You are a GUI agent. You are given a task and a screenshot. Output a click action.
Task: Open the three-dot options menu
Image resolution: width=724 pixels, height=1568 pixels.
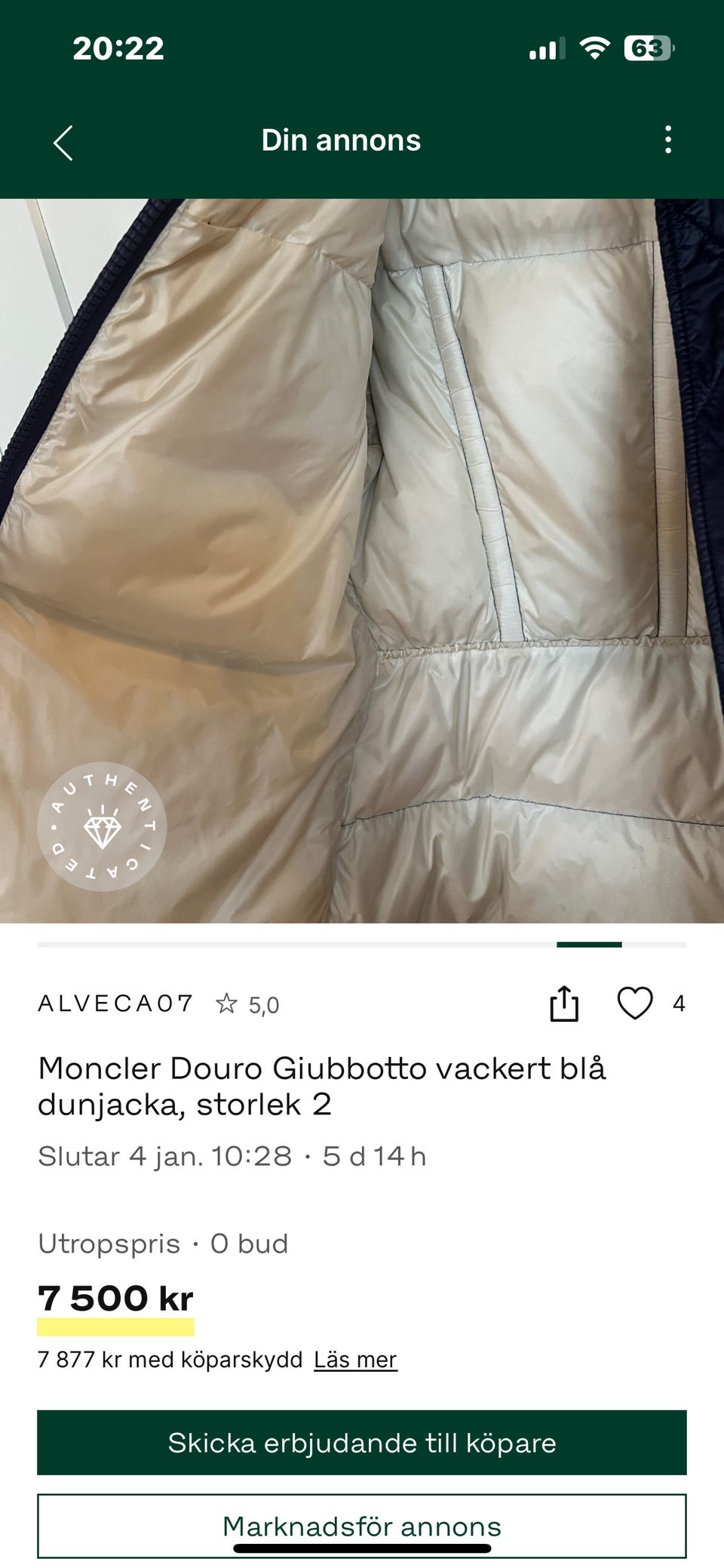click(670, 140)
